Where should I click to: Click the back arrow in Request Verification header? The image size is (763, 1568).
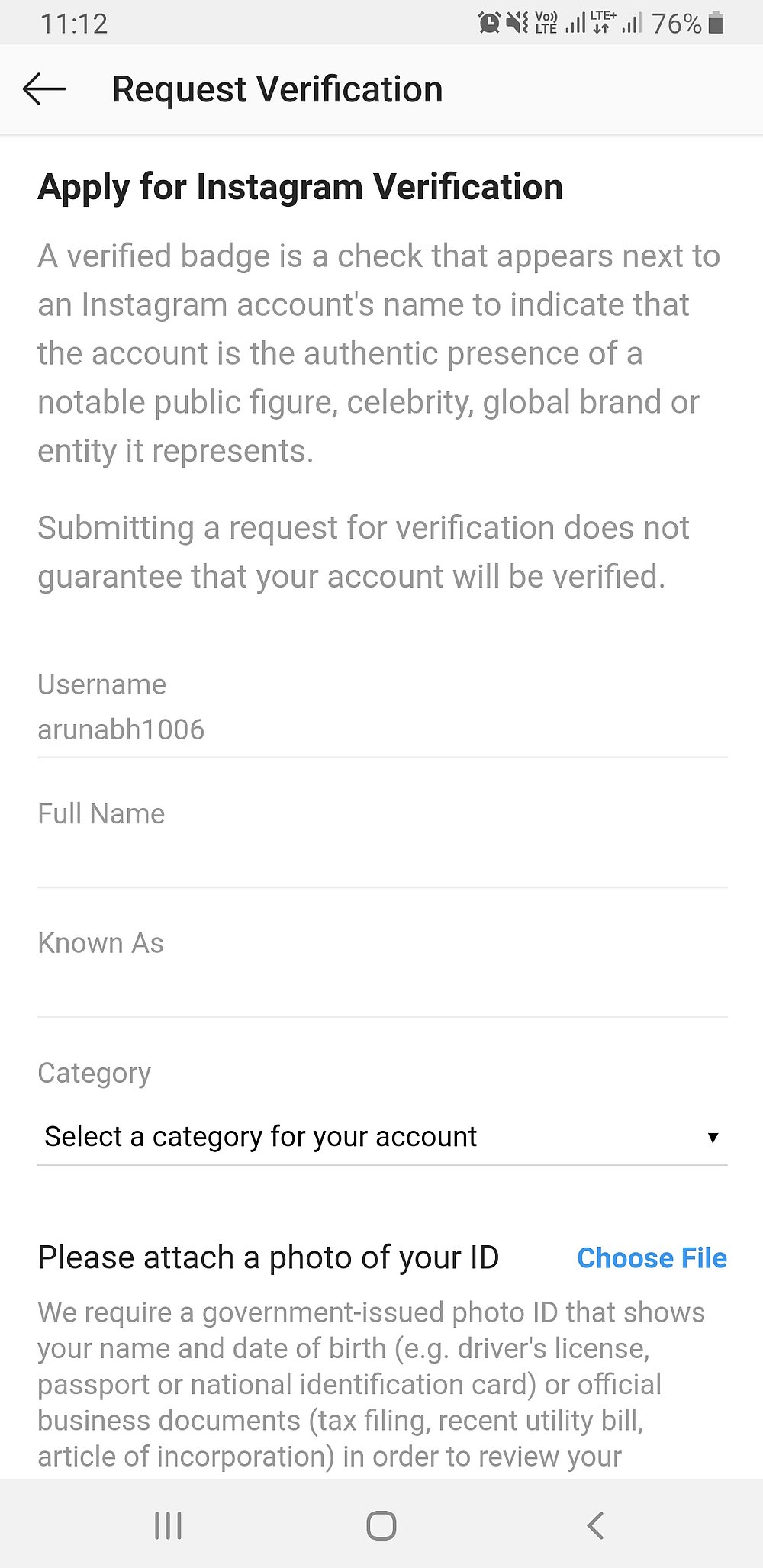43,89
